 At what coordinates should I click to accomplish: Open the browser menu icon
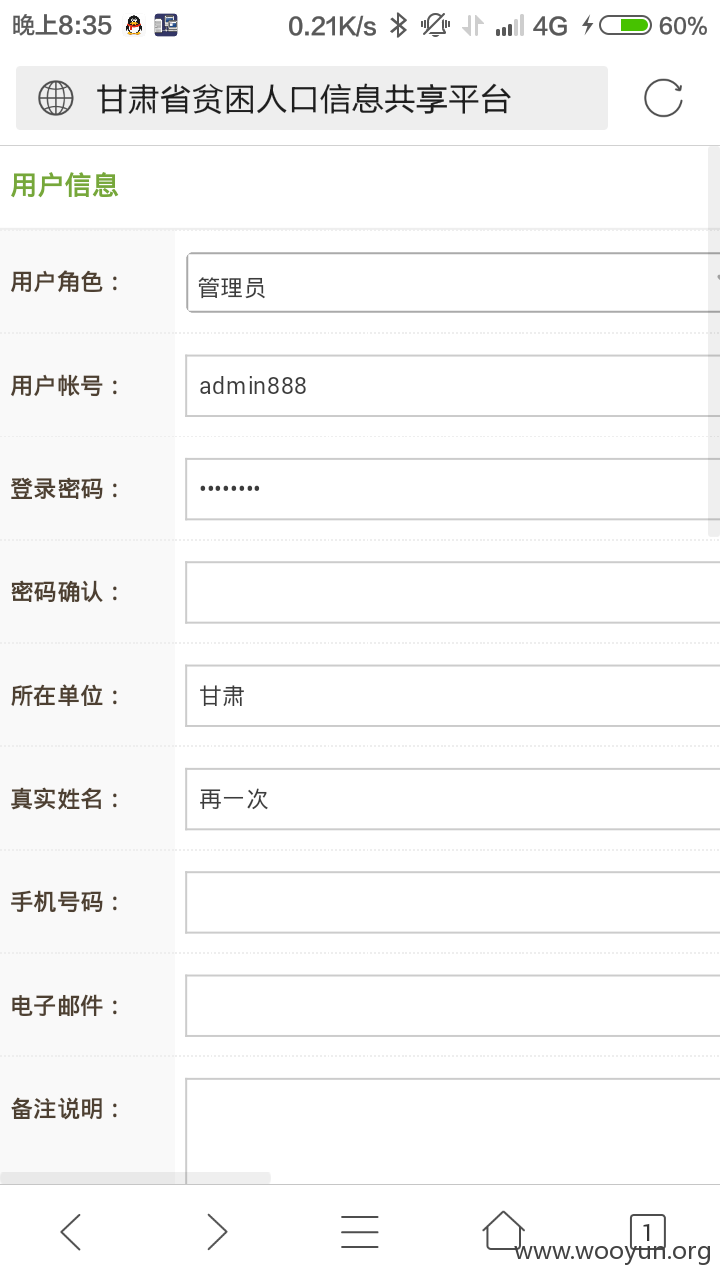coord(360,1232)
